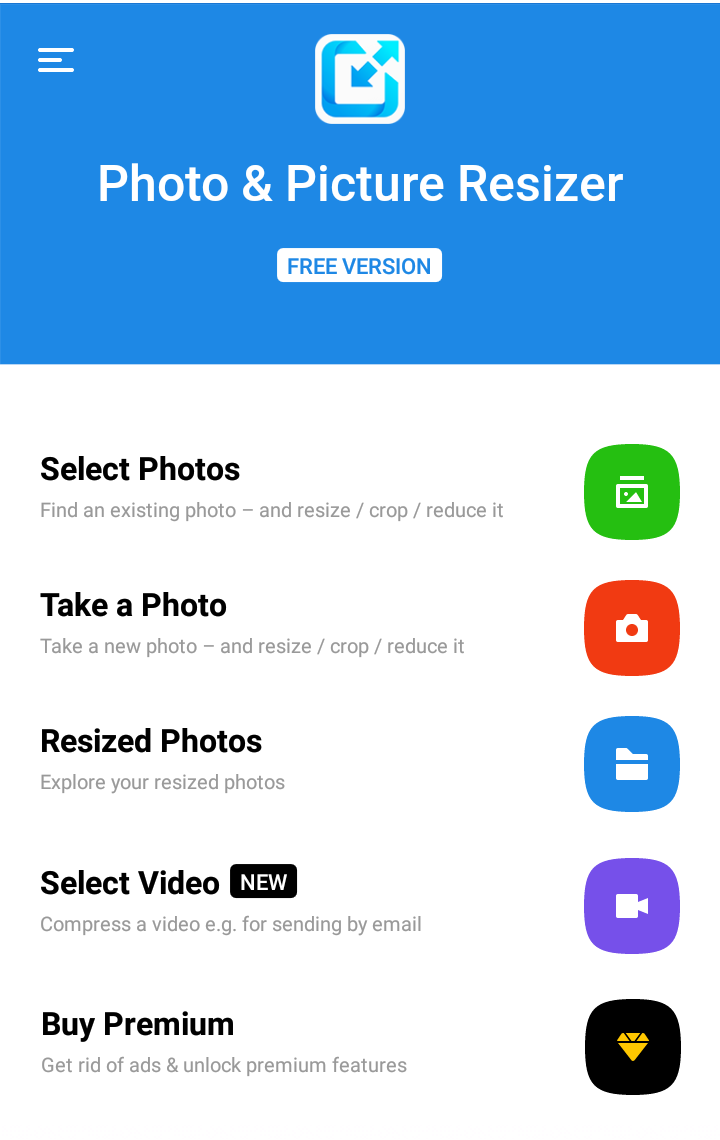Open Select Video to compress a video
Screen dimensions: 720x1140
tap(130, 882)
